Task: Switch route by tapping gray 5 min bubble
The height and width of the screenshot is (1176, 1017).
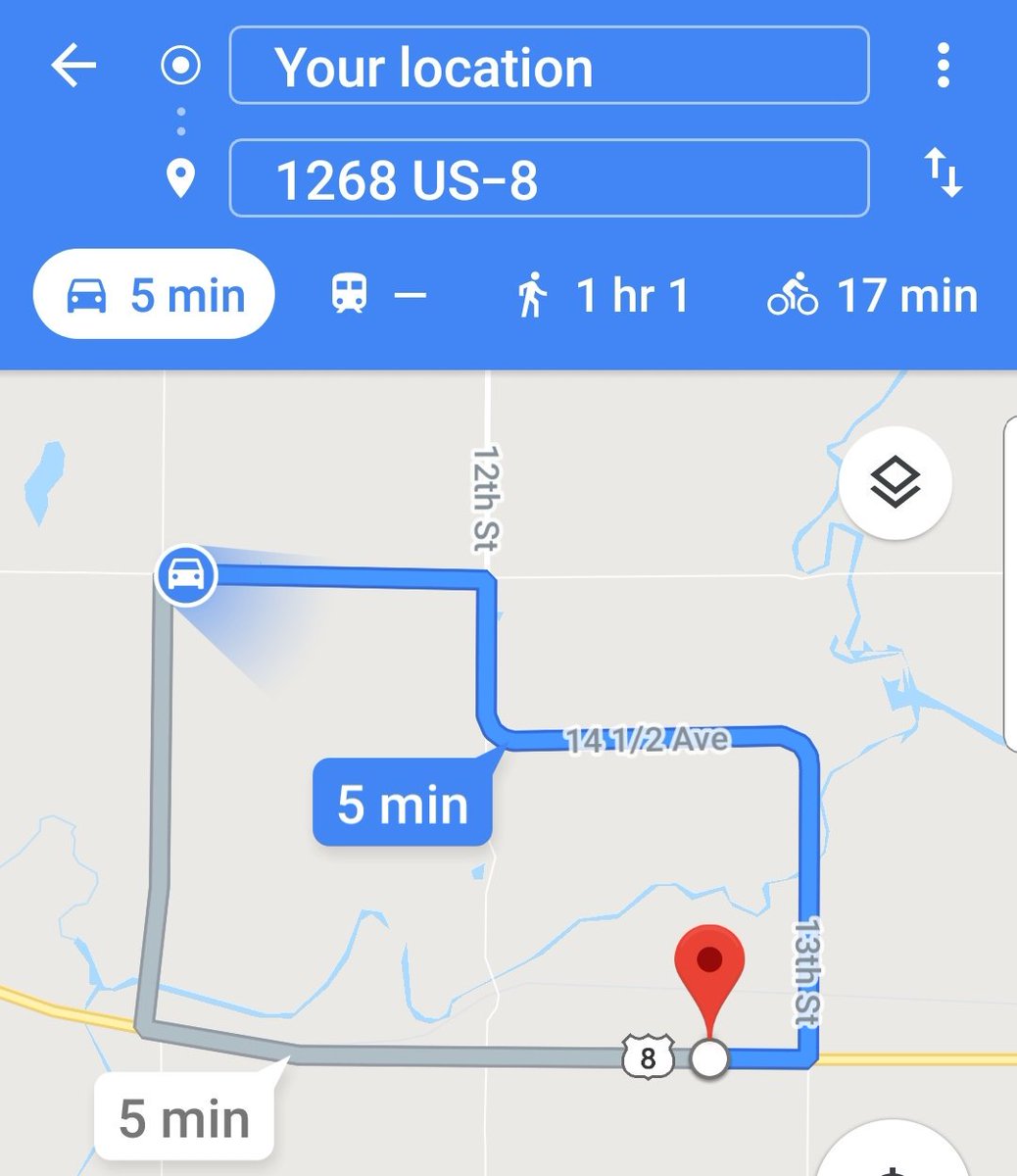Action: [x=184, y=1114]
